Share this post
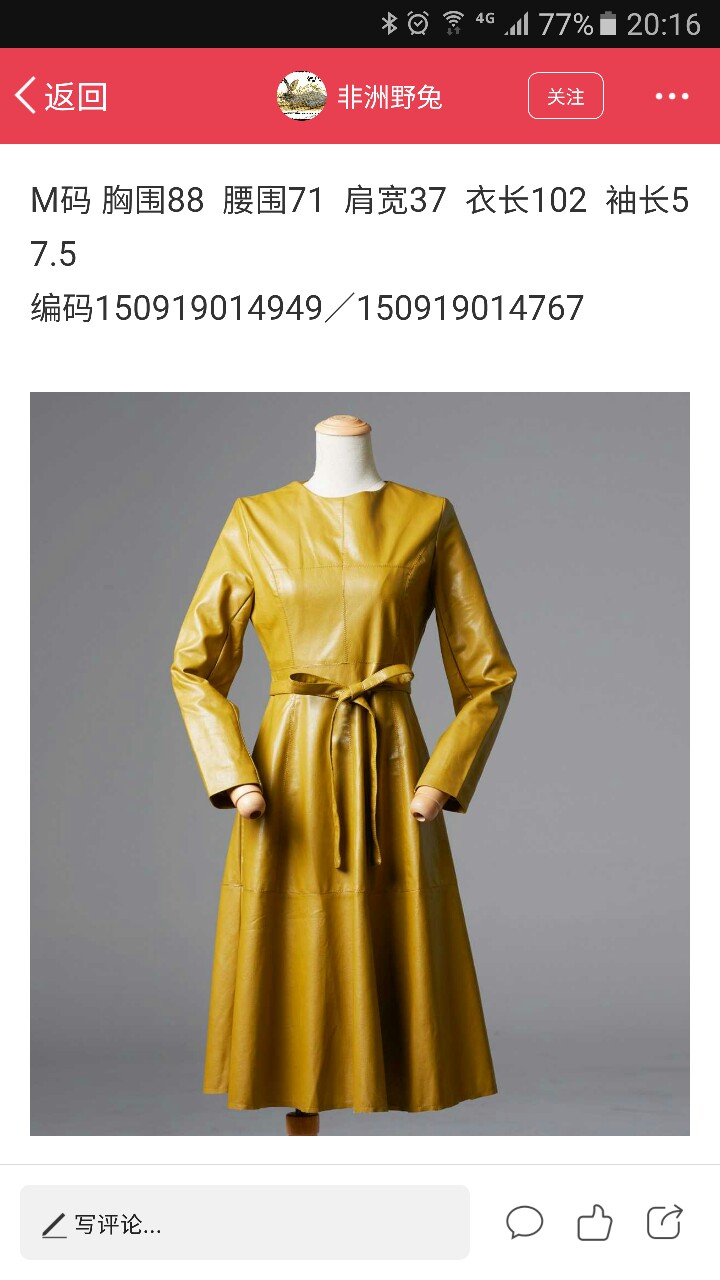This screenshot has height=1280, width=720. (665, 1222)
